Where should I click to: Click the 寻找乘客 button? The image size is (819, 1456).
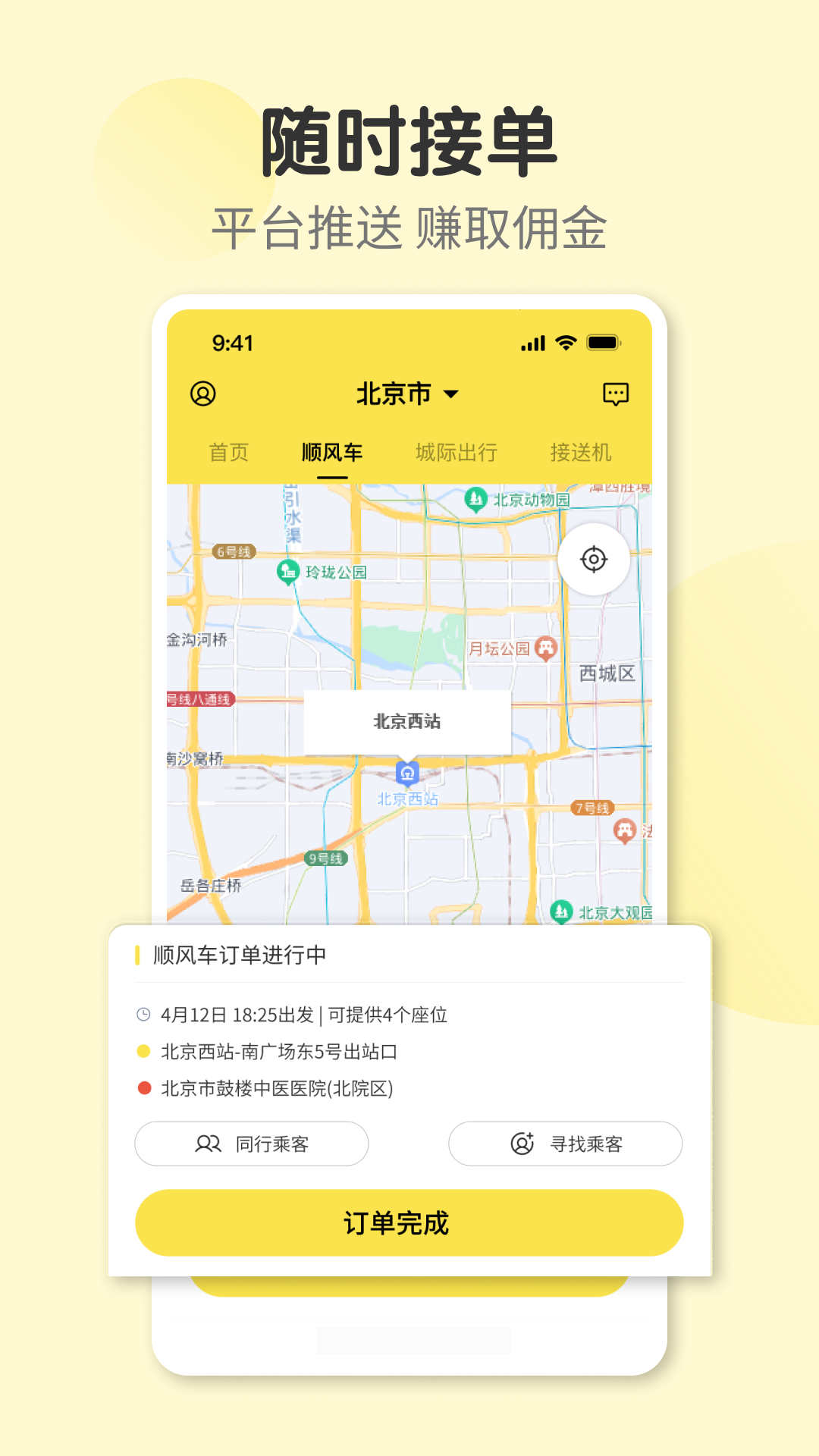pos(566,1144)
